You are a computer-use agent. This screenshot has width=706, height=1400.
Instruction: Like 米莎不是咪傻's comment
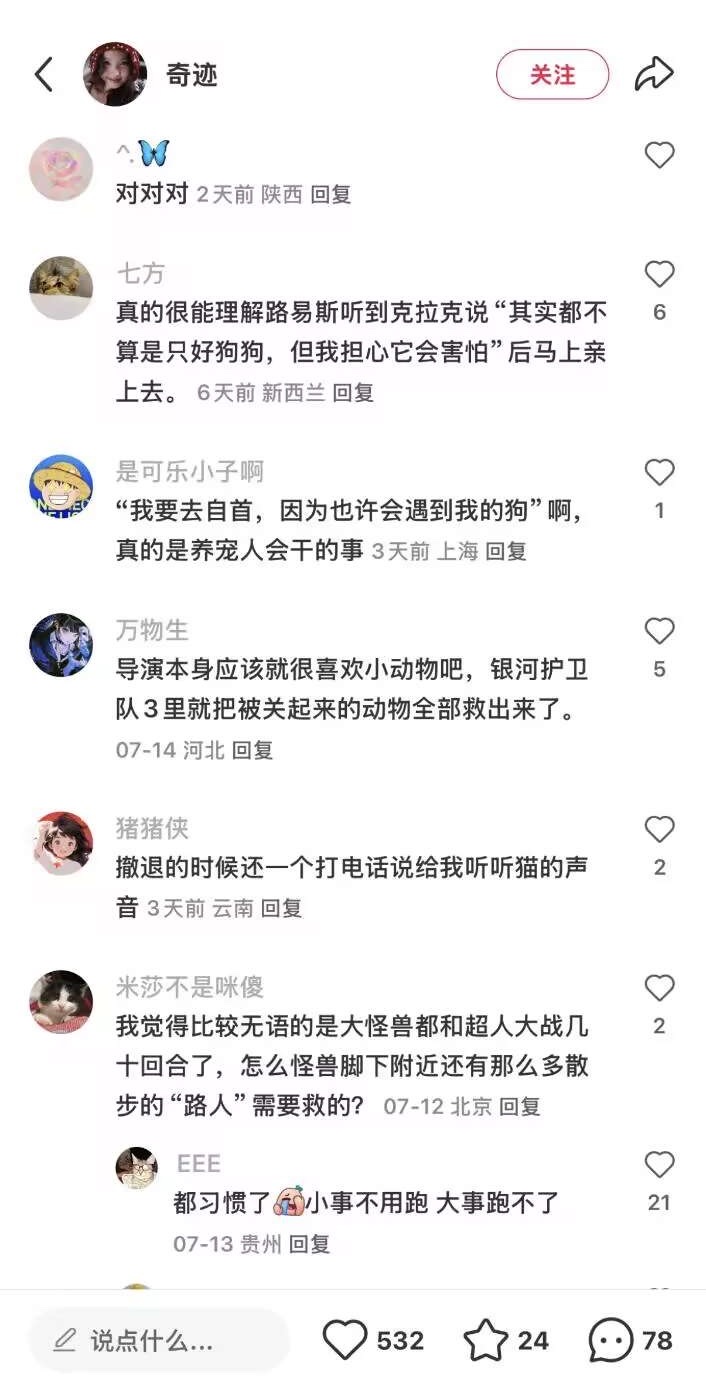point(659,989)
